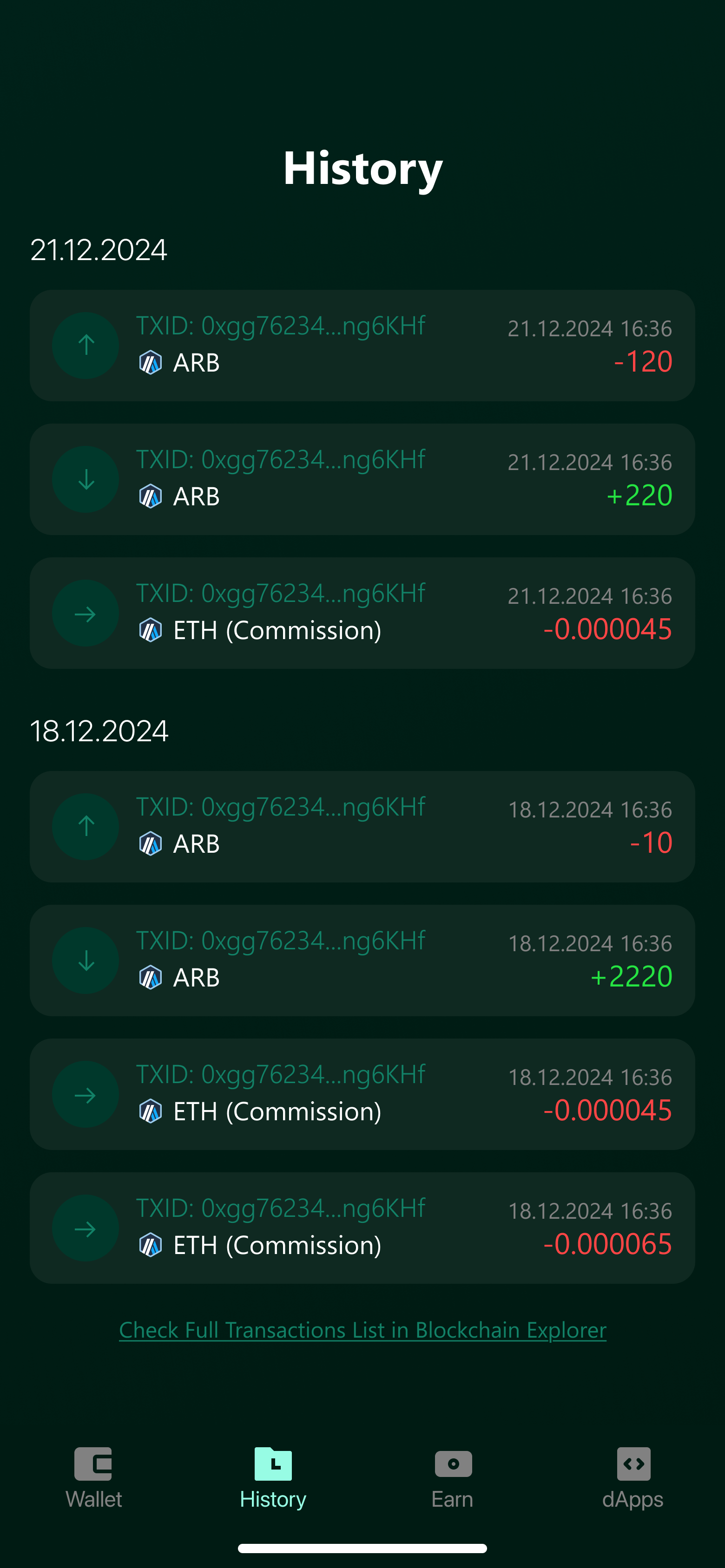Image resolution: width=725 pixels, height=1568 pixels.
Task: Open the 21.12.2024 ETH commission transaction
Action: click(362, 613)
